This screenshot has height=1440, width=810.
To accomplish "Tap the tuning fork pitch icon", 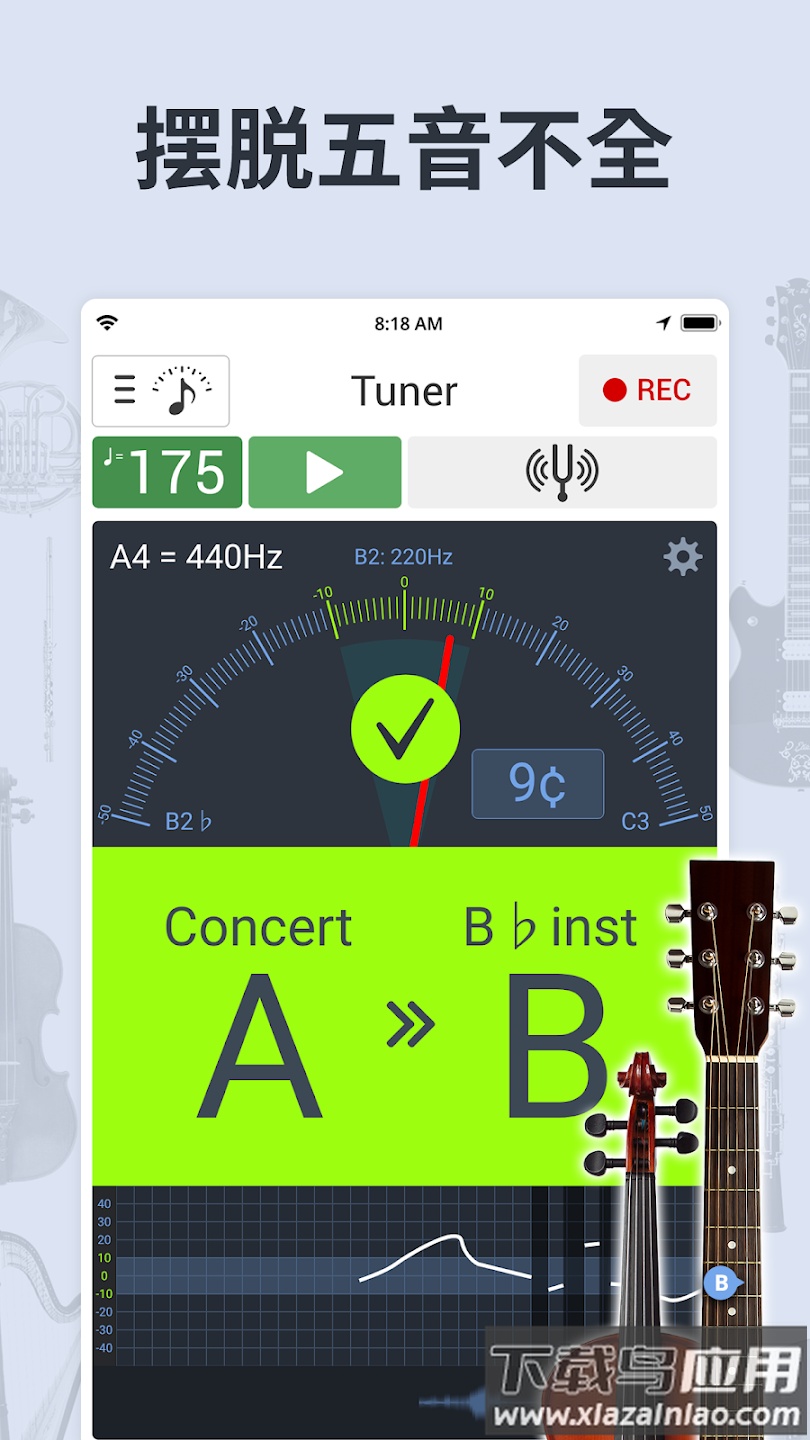I will [560, 471].
